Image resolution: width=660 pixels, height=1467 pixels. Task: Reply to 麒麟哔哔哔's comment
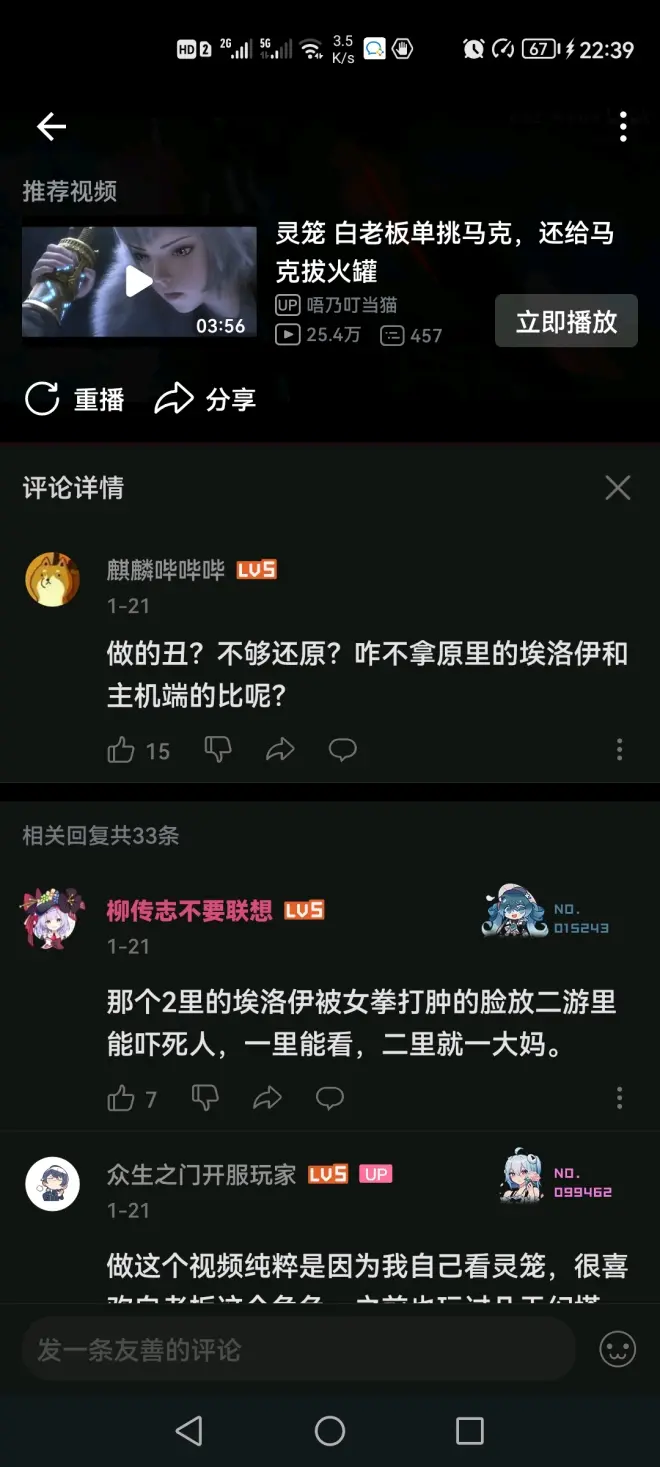point(343,750)
